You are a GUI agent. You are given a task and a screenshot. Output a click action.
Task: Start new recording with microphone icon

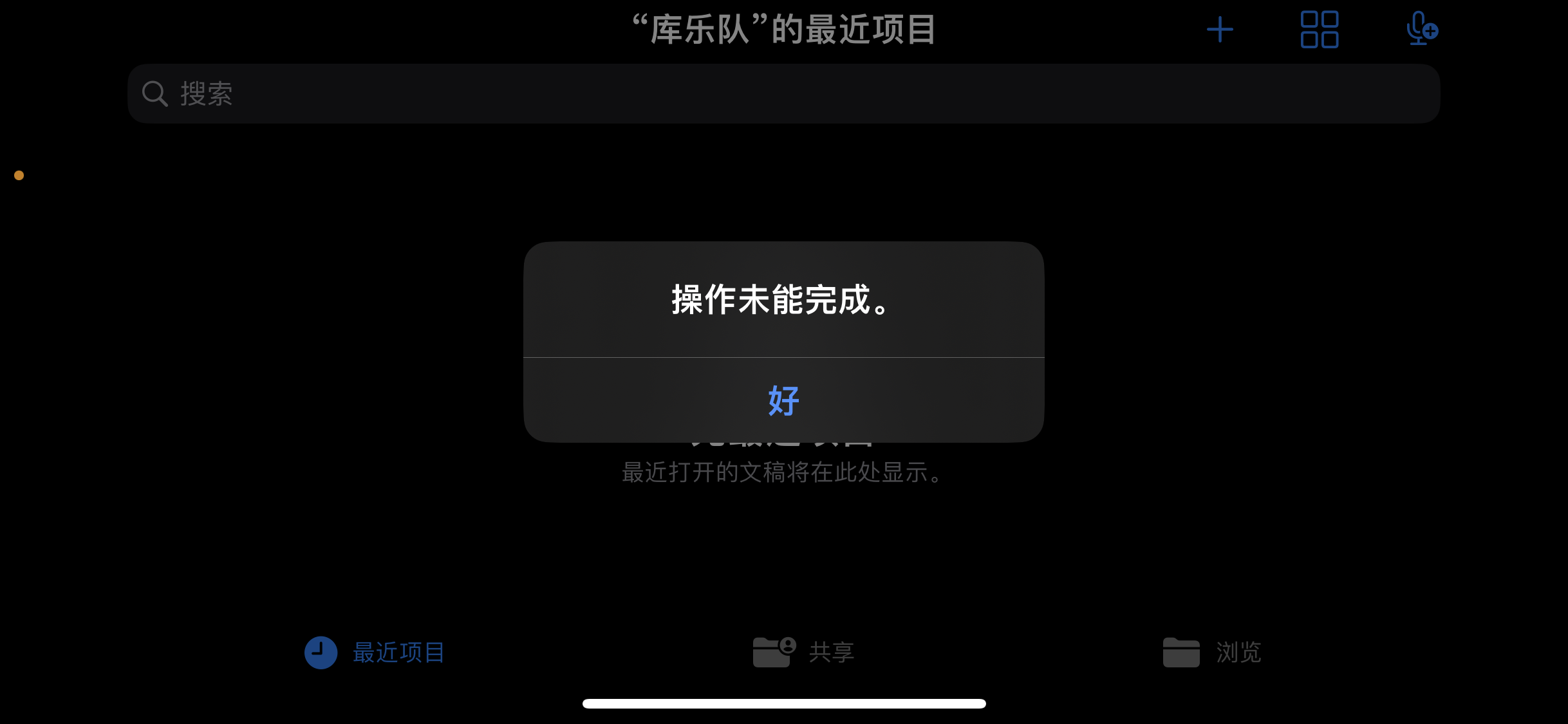[x=1421, y=30]
